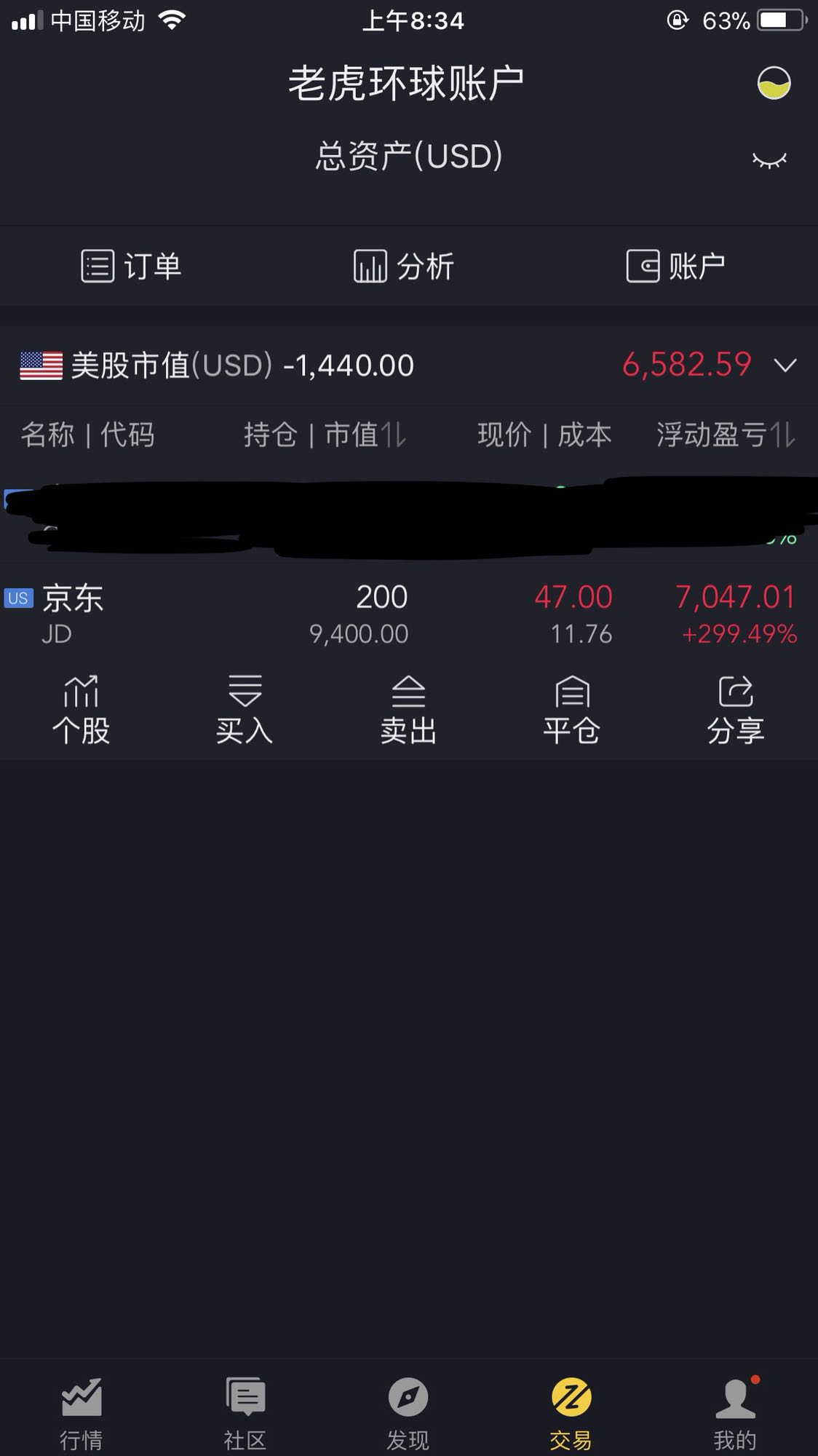The image size is (818, 1456).
Task: Tap 卖出 to sell JD
Action: [x=408, y=711]
